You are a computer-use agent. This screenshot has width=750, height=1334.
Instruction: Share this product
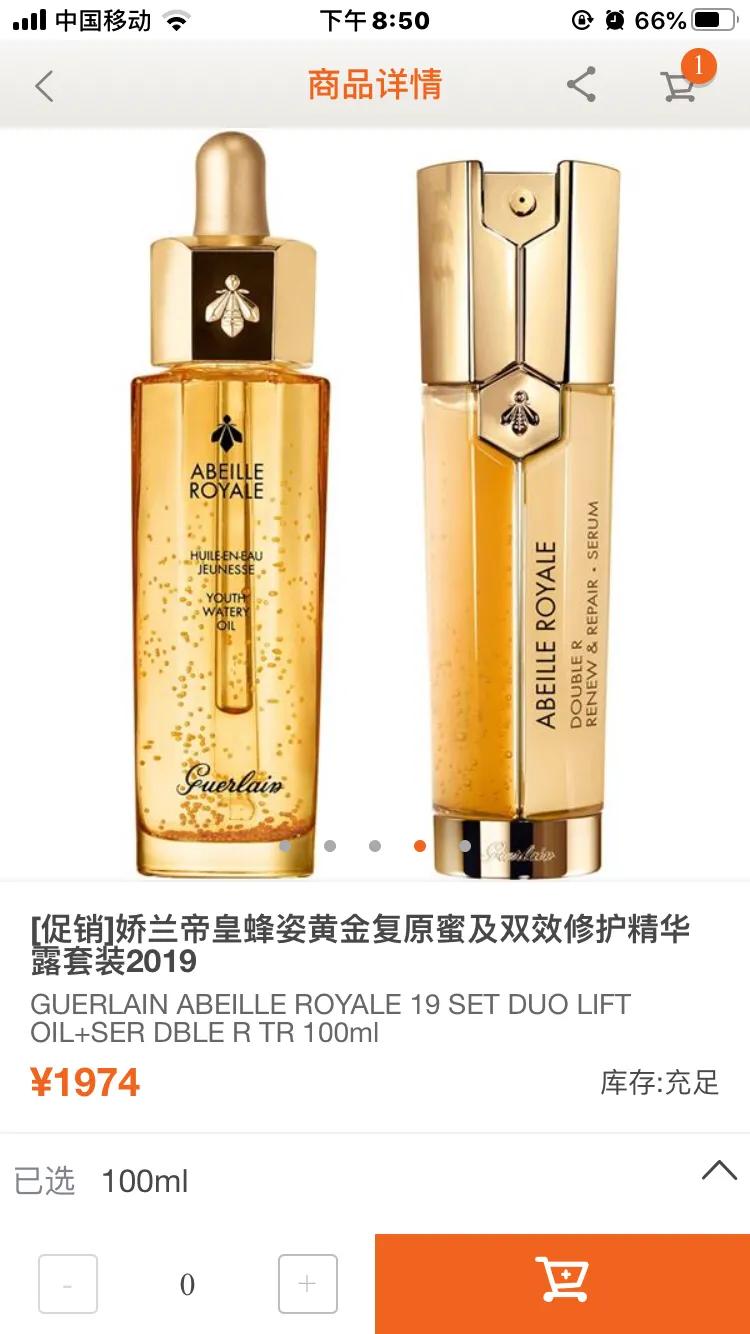coord(581,85)
